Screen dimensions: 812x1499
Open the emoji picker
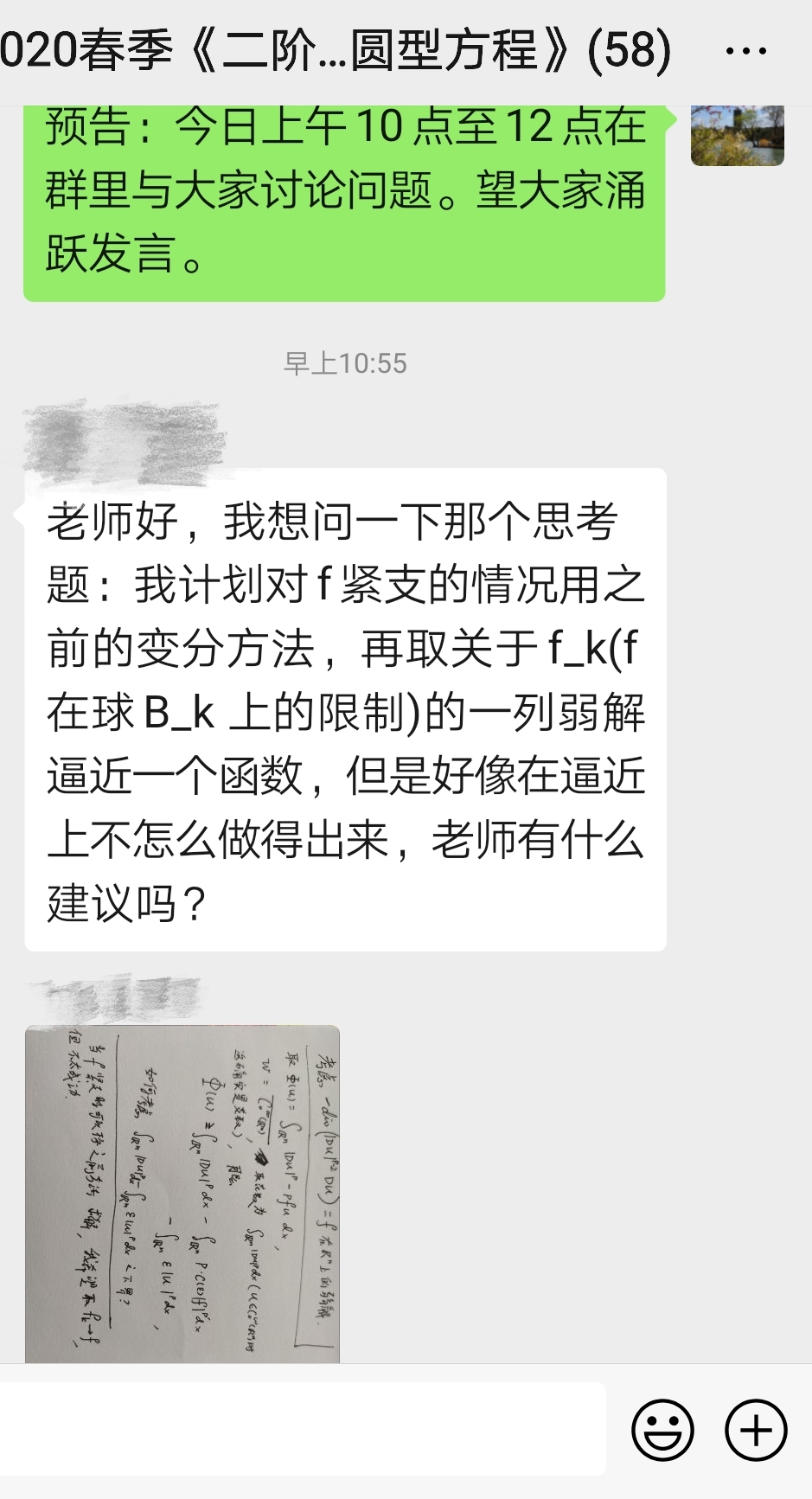[x=662, y=1430]
